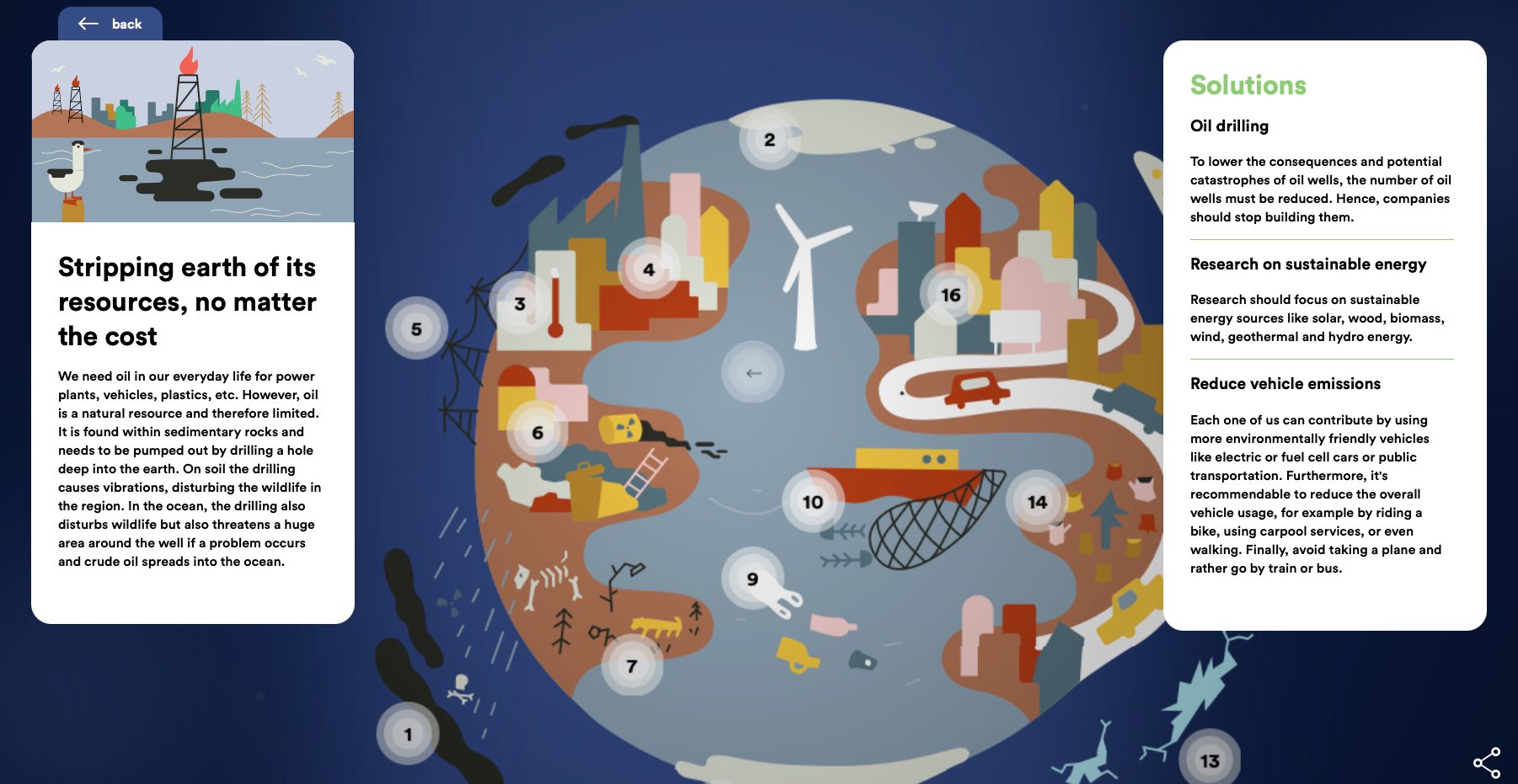Choose hotspot number 7
This screenshot has width=1518, height=784.
click(632, 665)
